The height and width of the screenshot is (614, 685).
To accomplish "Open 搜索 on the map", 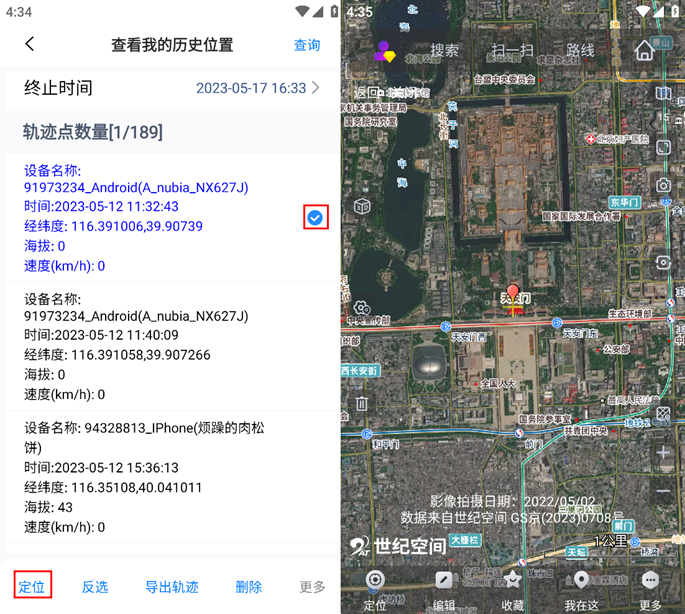I will (444, 50).
